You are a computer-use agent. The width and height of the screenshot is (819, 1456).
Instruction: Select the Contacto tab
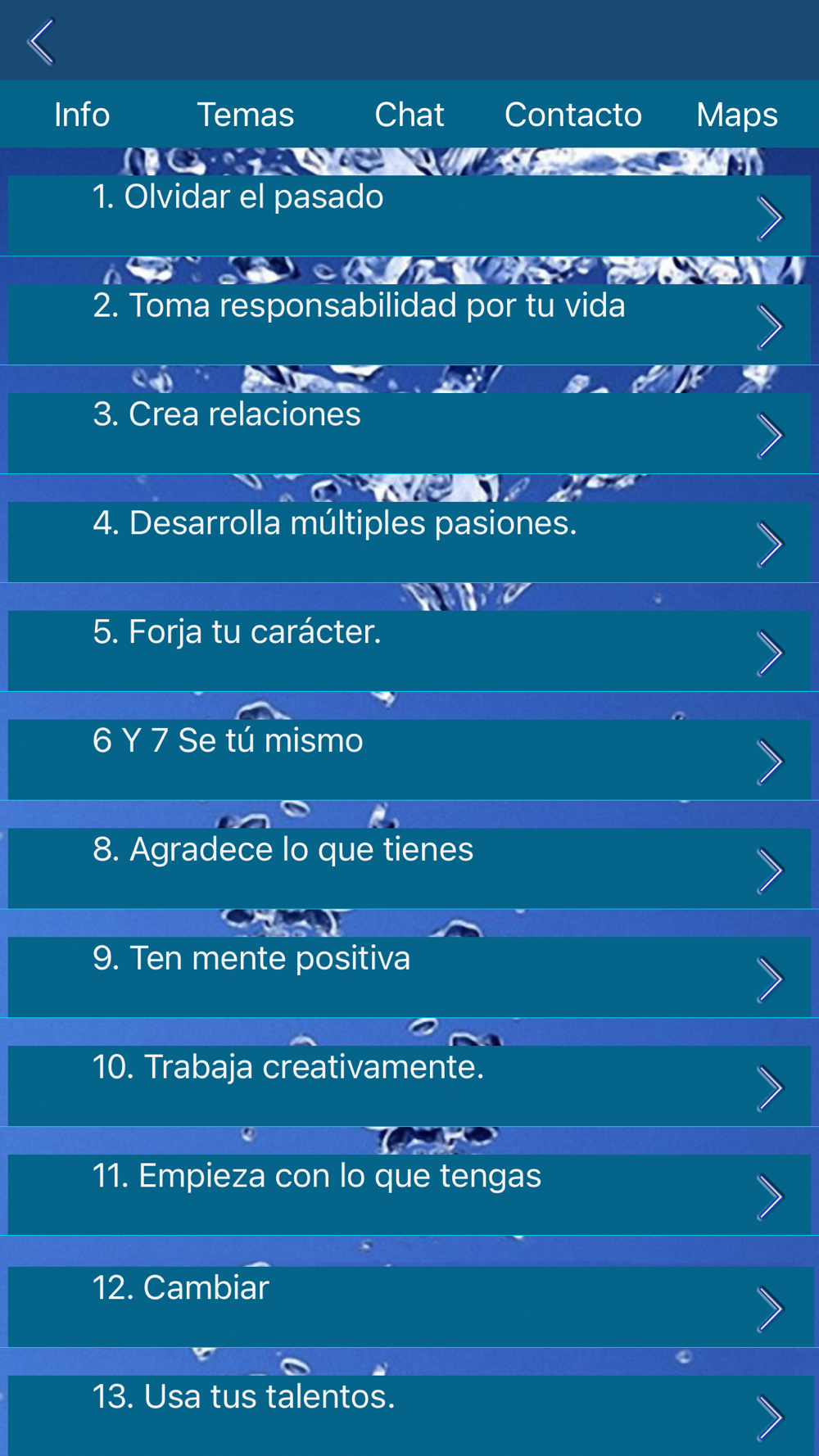573,115
